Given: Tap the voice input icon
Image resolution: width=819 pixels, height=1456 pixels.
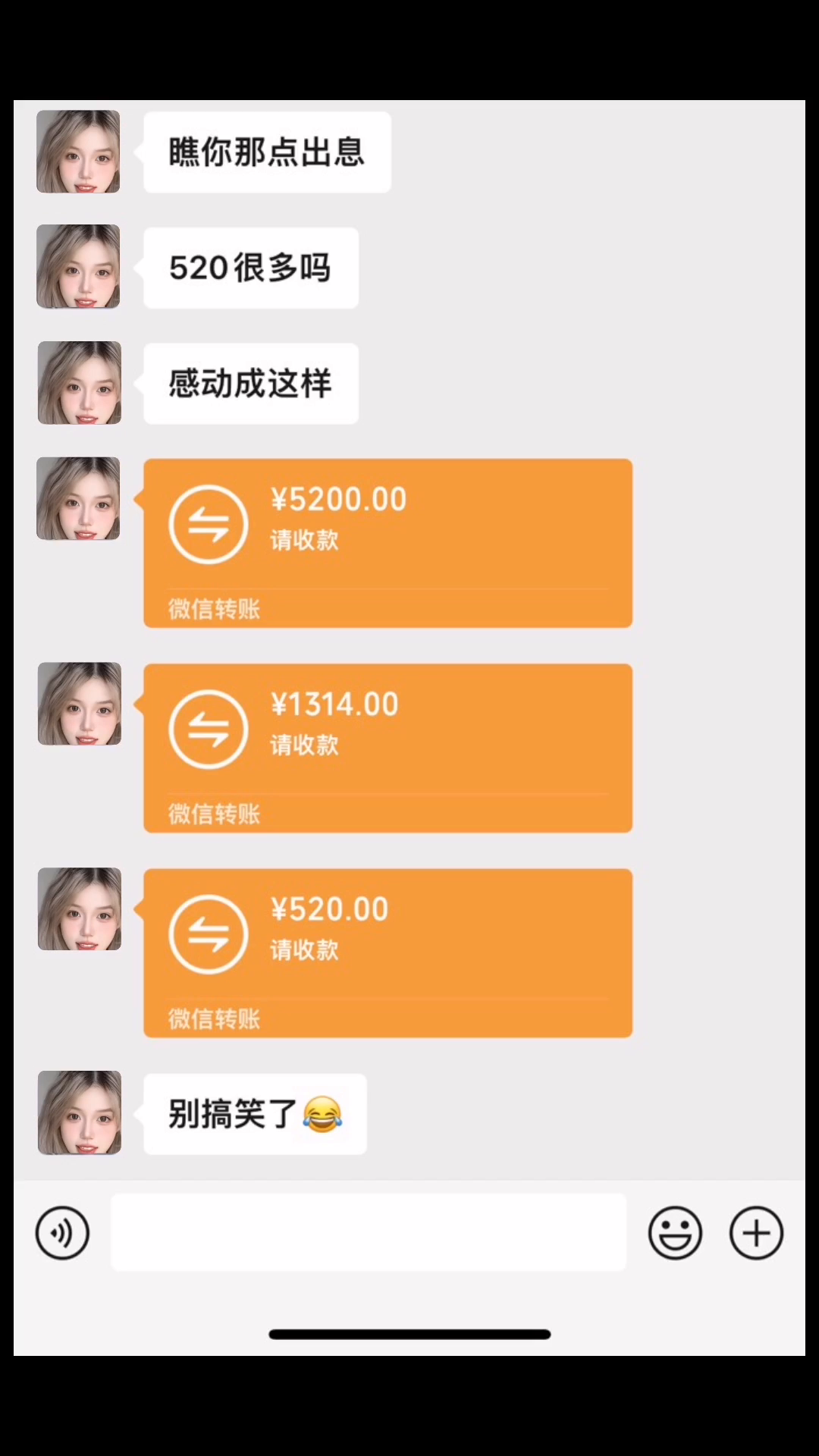Looking at the screenshot, I should click(x=62, y=1233).
